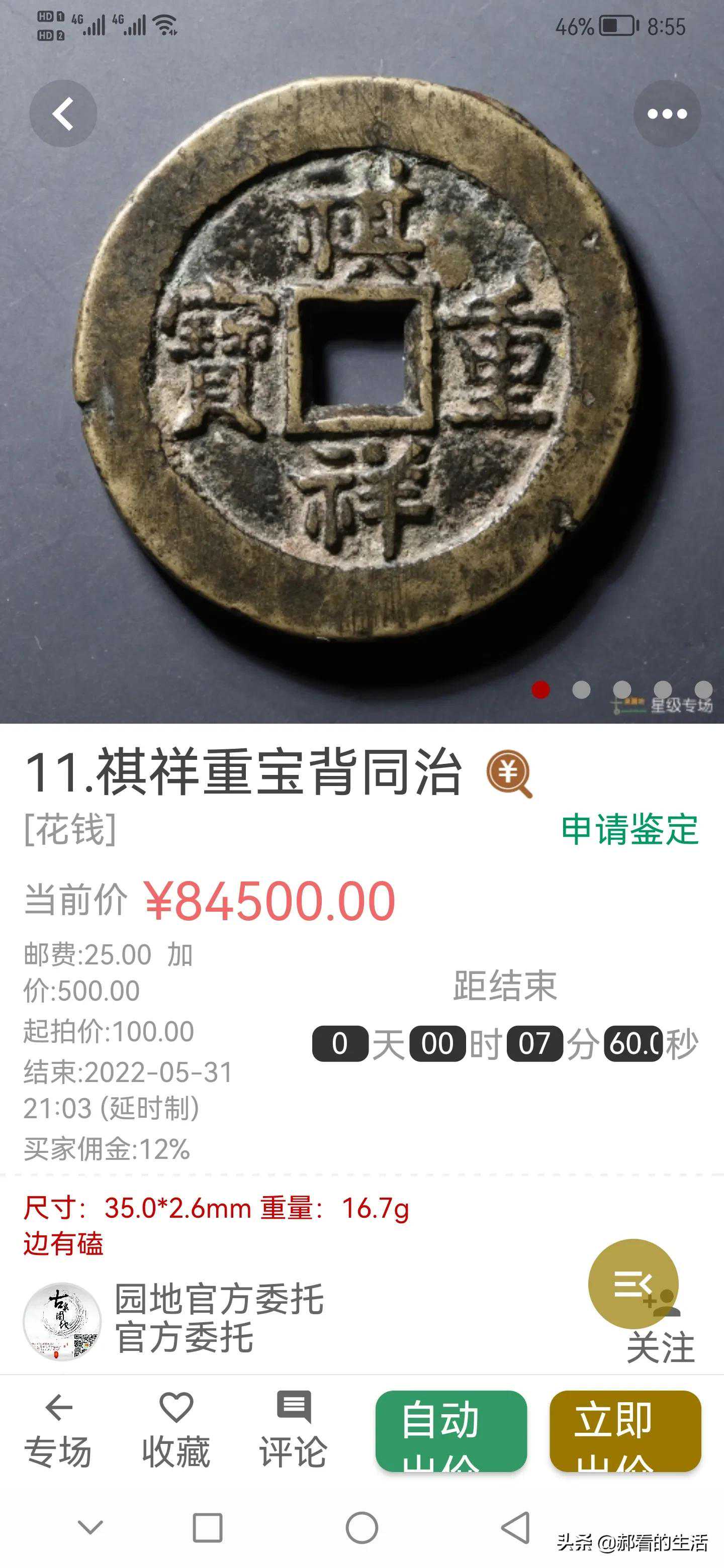
Task: Go back using the top-left arrow
Action: point(63,114)
